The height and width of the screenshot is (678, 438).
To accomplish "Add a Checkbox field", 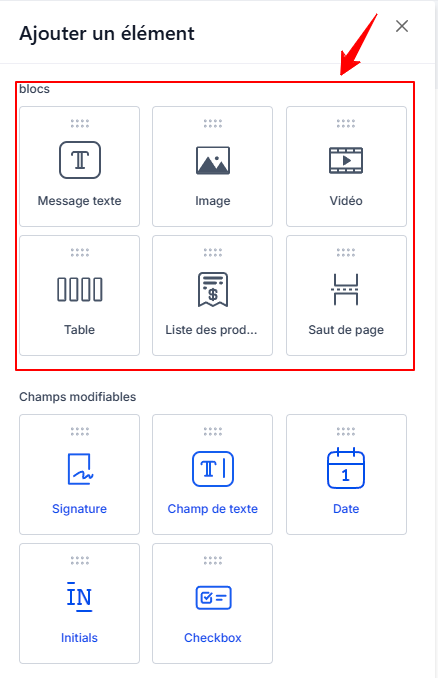I will tap(212, 603).
